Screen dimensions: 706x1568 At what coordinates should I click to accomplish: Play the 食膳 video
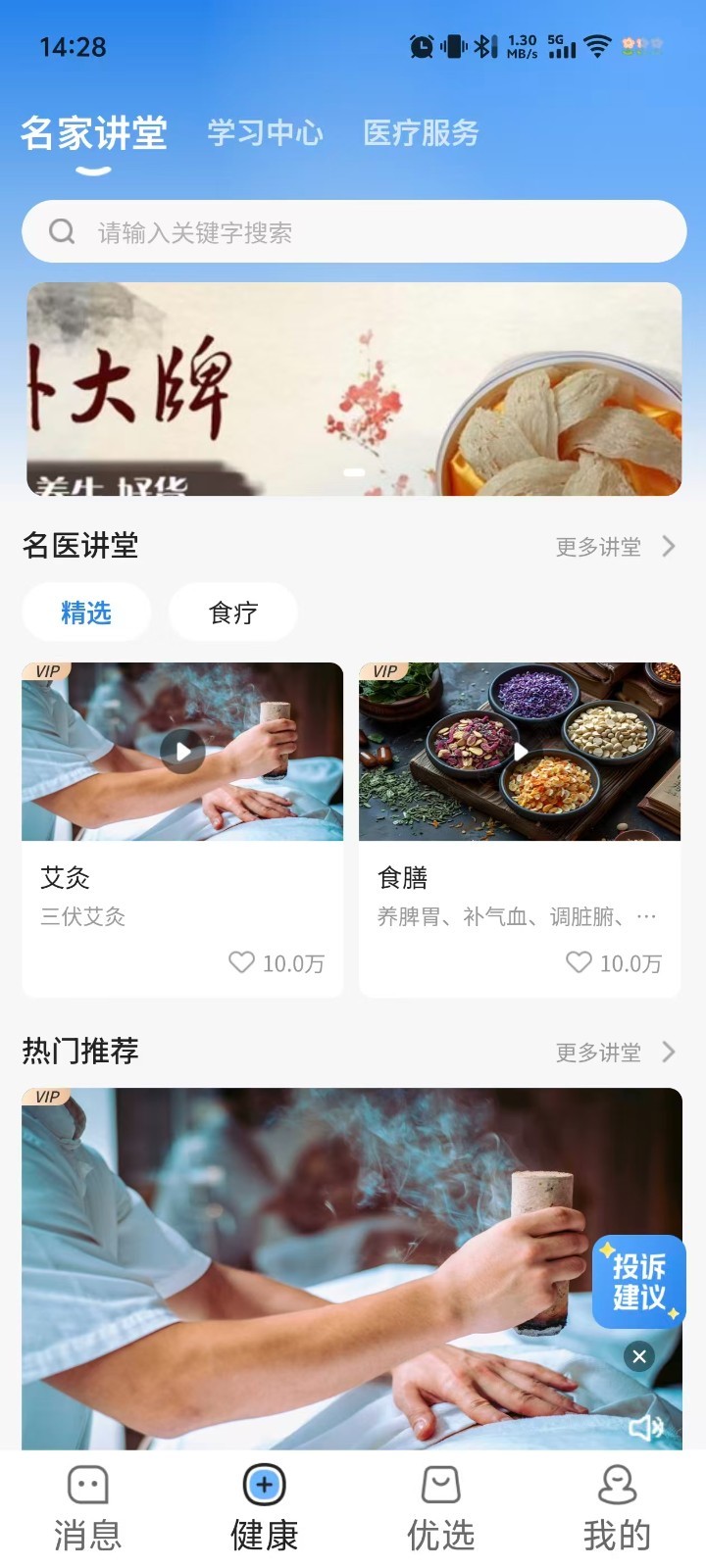pyautogui.click(x=521, y=752)
